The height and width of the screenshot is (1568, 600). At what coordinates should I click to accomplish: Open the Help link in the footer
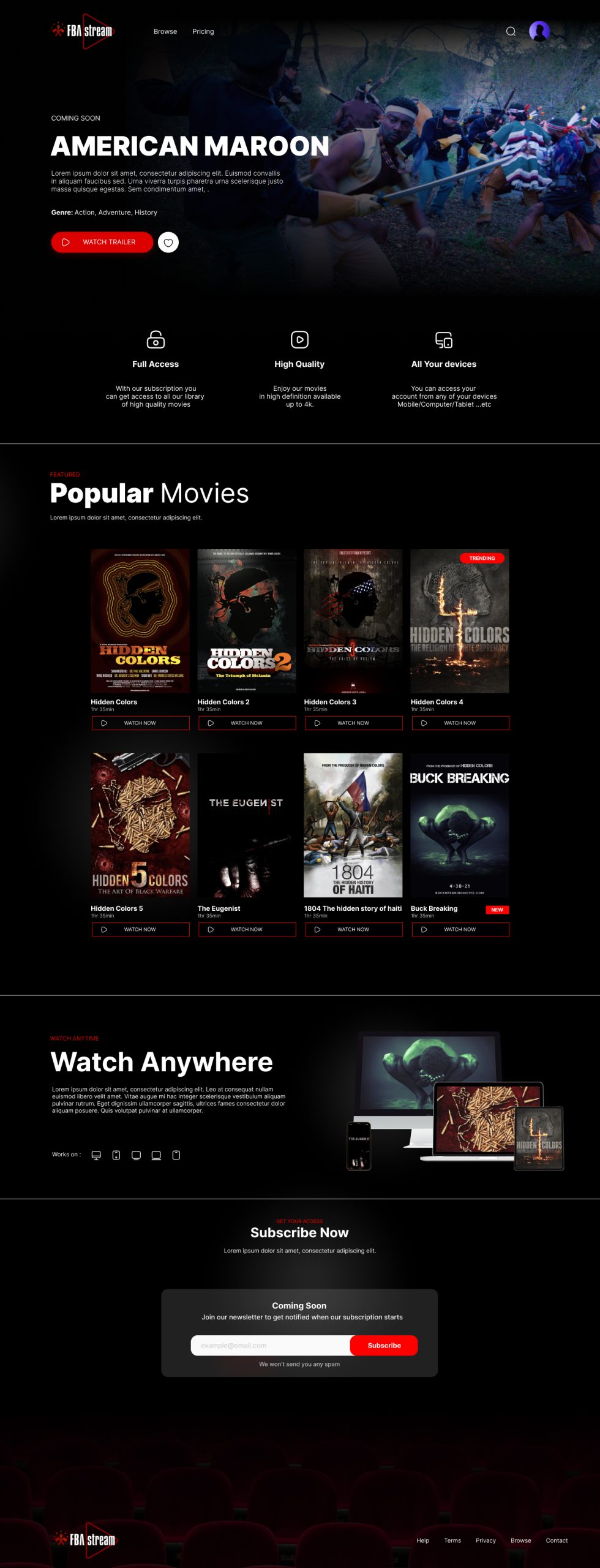422,1540
